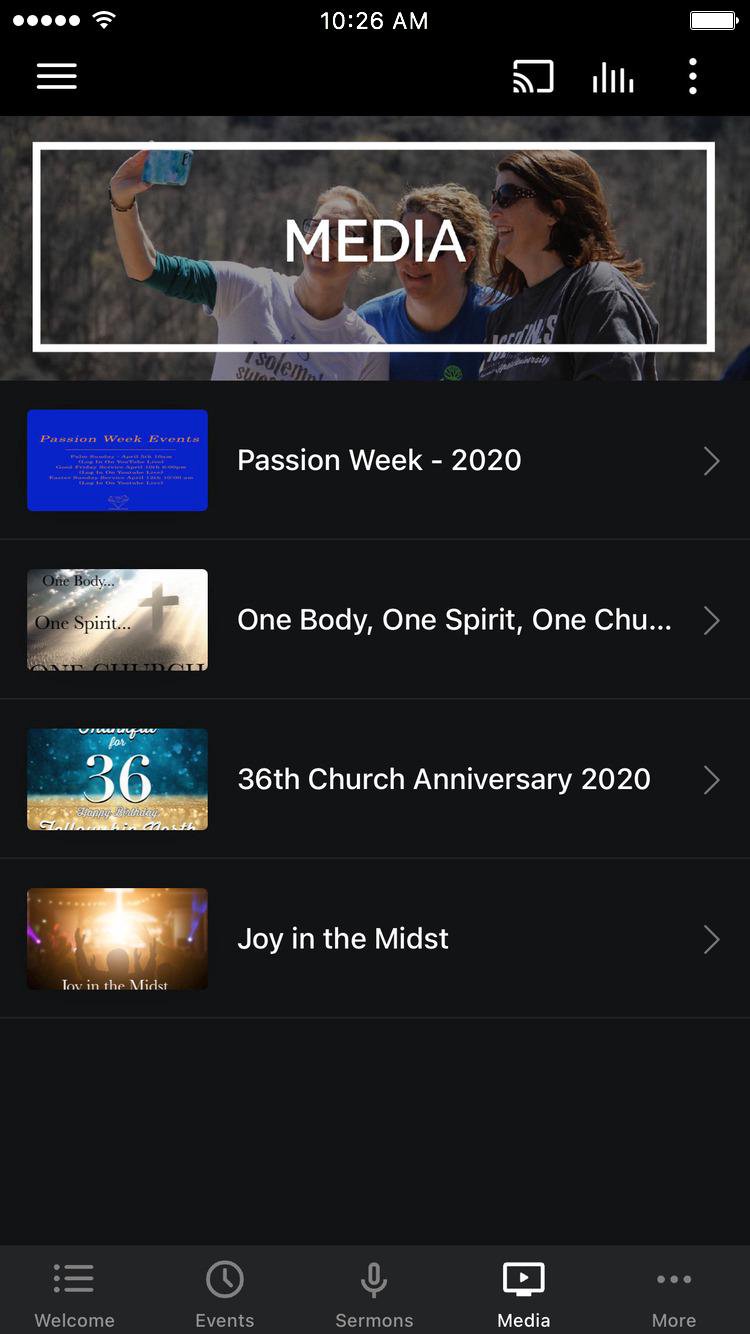Open the three-dot overflow menu
This screenshot has width=750, height=1334.
click(x=693, y=77)
